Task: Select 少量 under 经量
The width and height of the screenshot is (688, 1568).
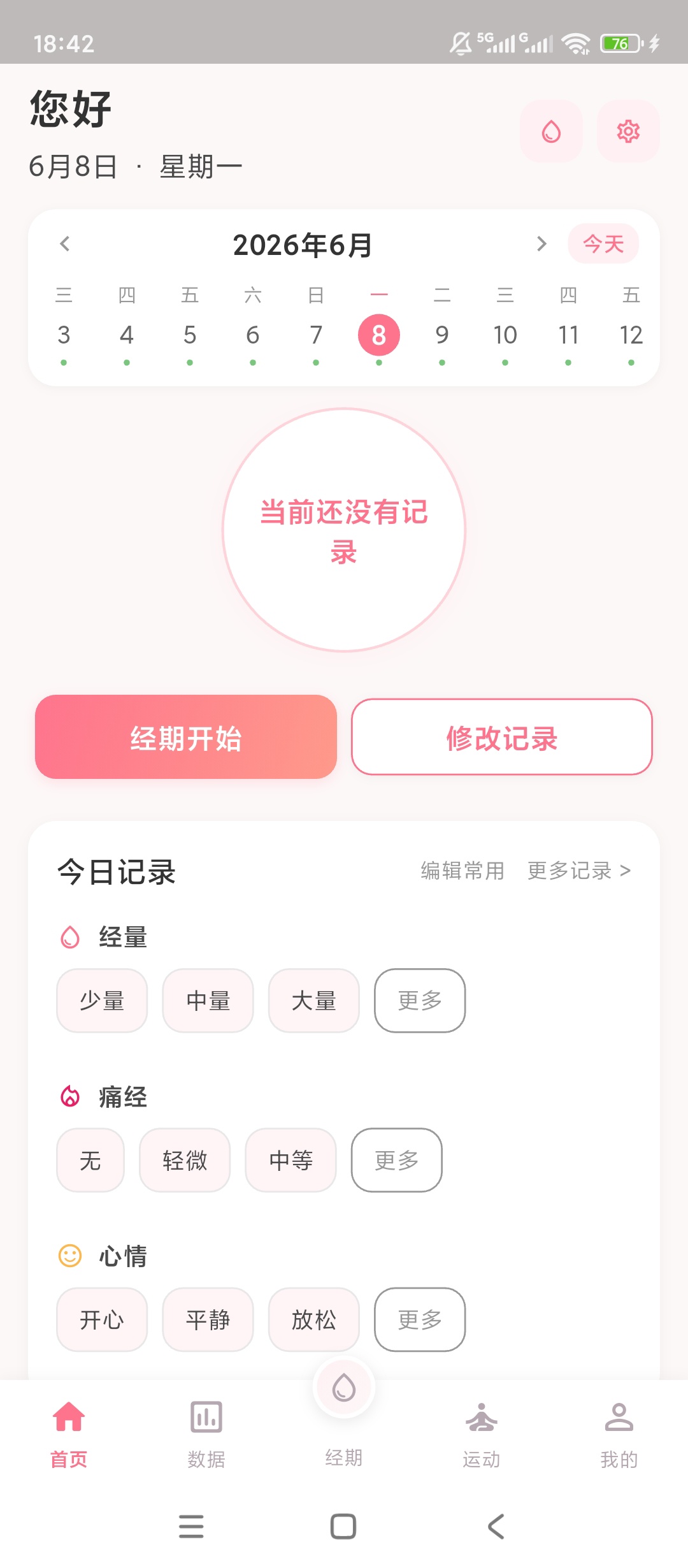Action: 102,1001
